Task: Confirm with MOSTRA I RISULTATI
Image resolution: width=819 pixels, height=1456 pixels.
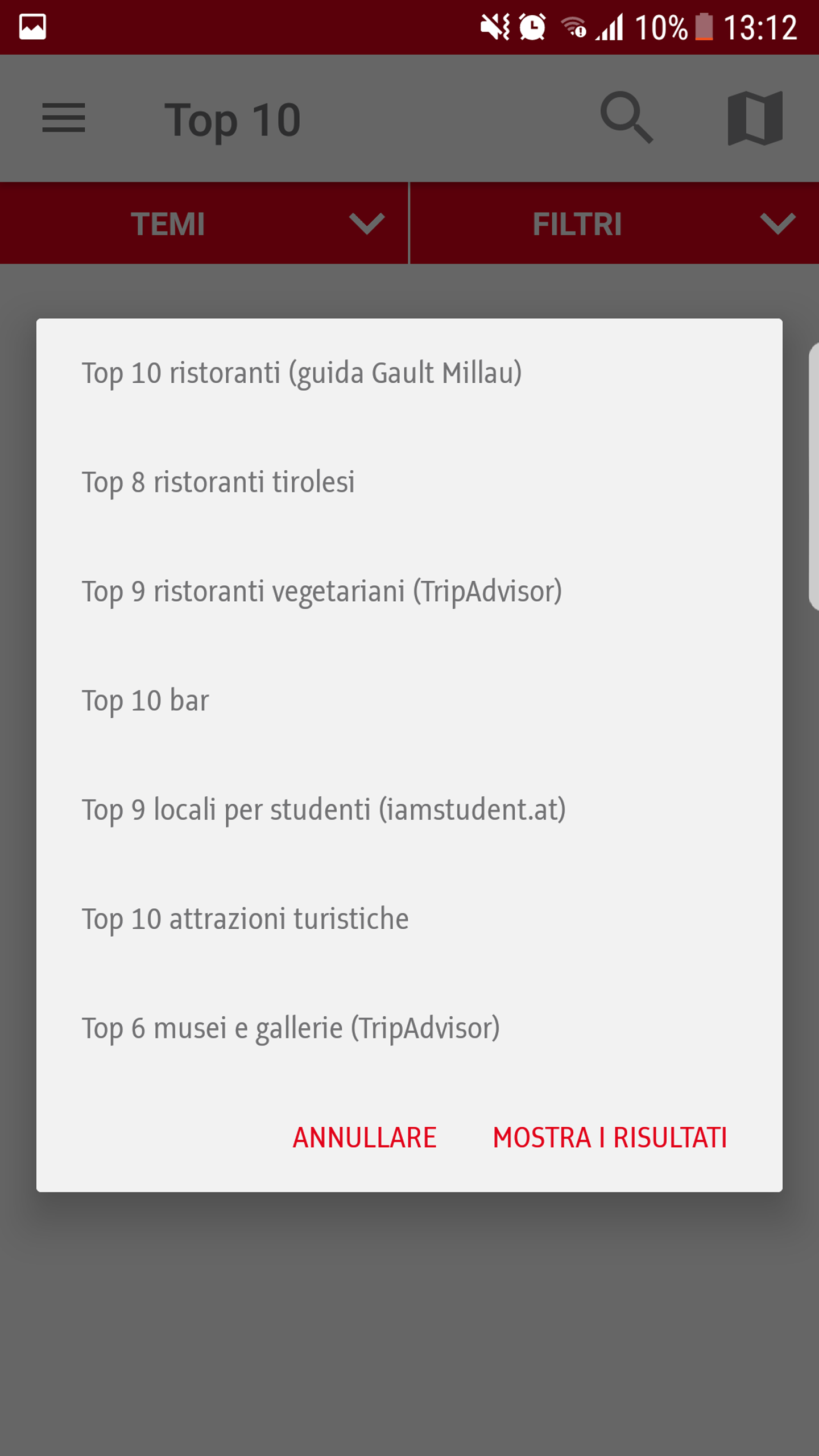Action: (x=610, y=1138)
